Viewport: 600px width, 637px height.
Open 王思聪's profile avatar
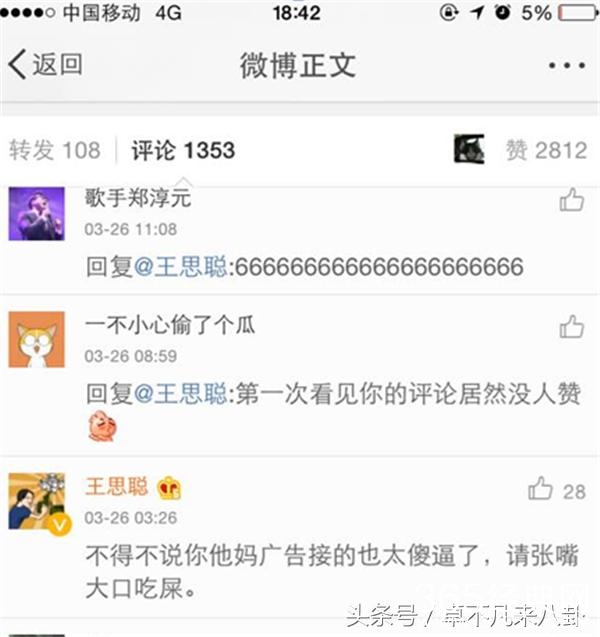pyautogui.click(x=37, y=501)
